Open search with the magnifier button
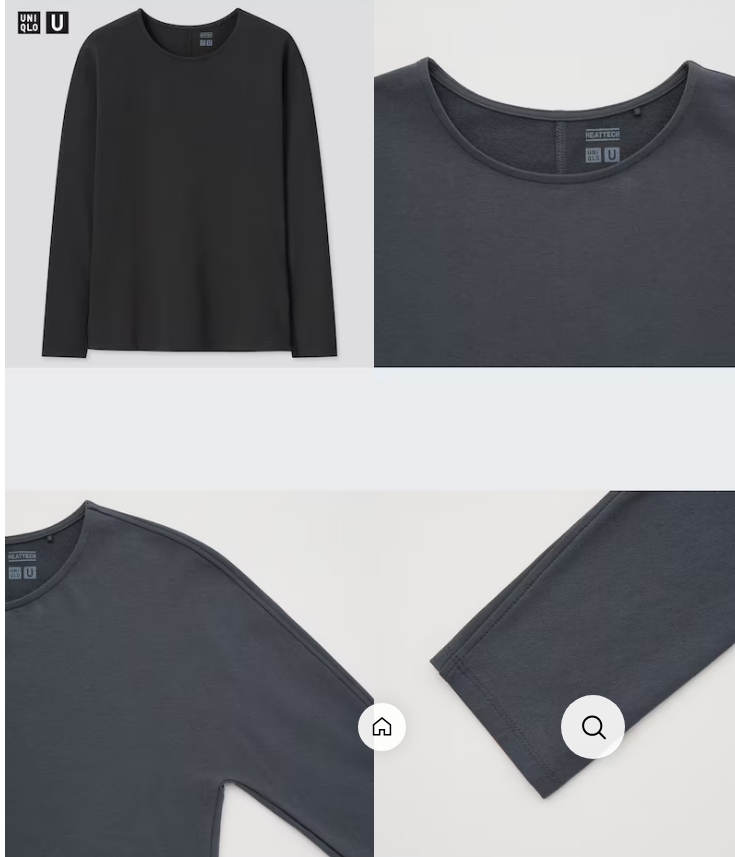 [x=593, y=727]
